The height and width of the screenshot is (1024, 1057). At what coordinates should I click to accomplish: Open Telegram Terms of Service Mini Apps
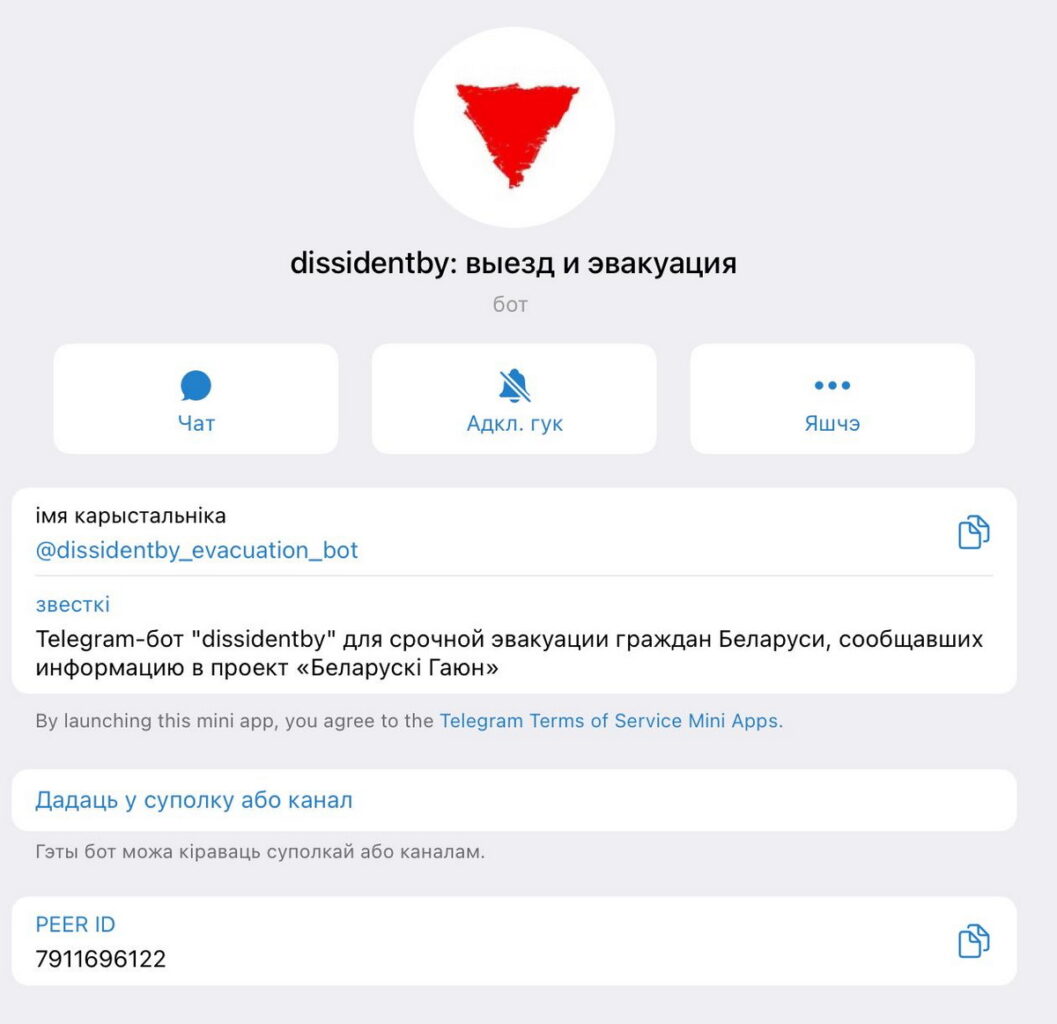click(x=610, y=721)
